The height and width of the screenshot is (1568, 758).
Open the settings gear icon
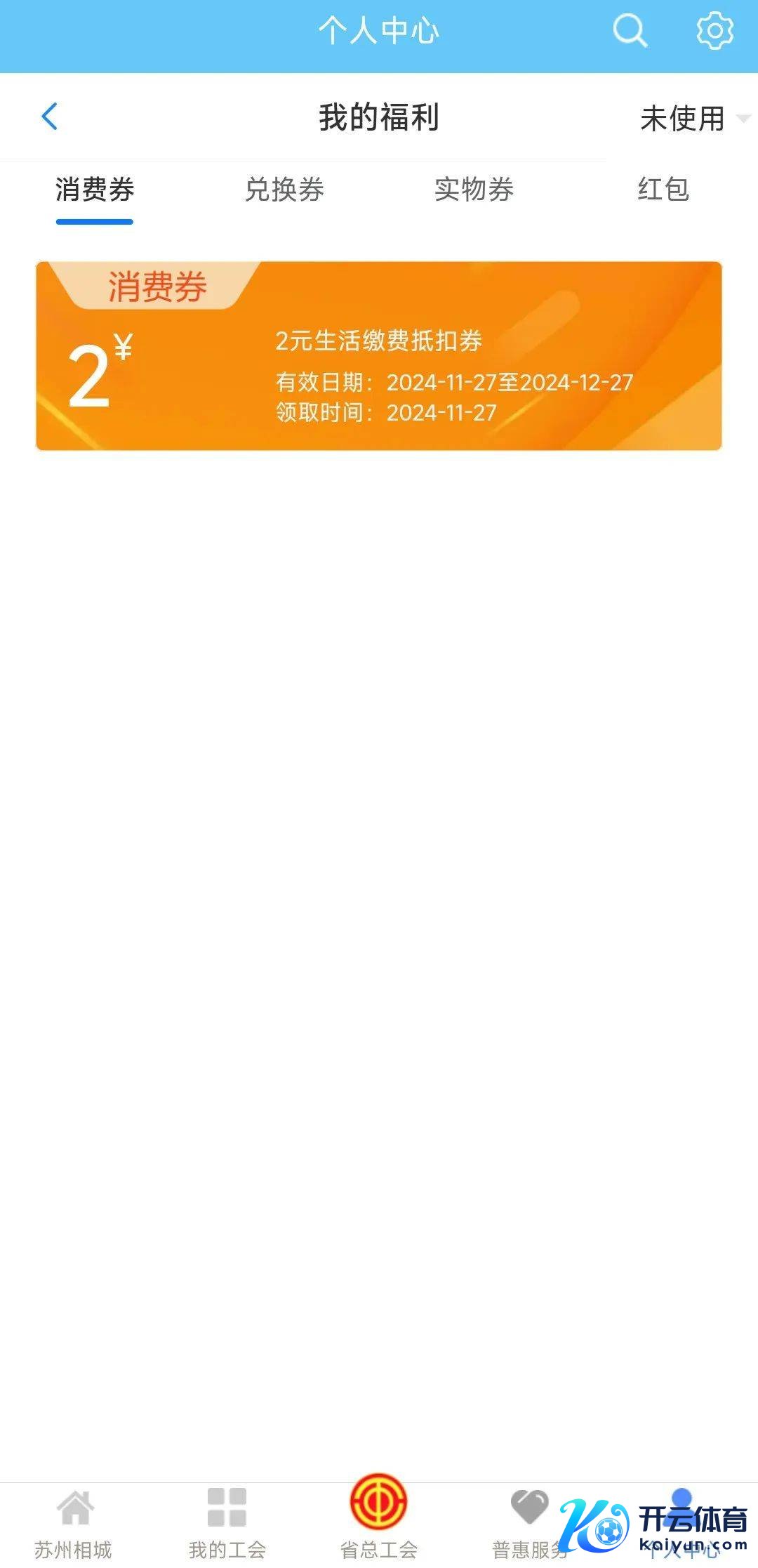point(714,31)
